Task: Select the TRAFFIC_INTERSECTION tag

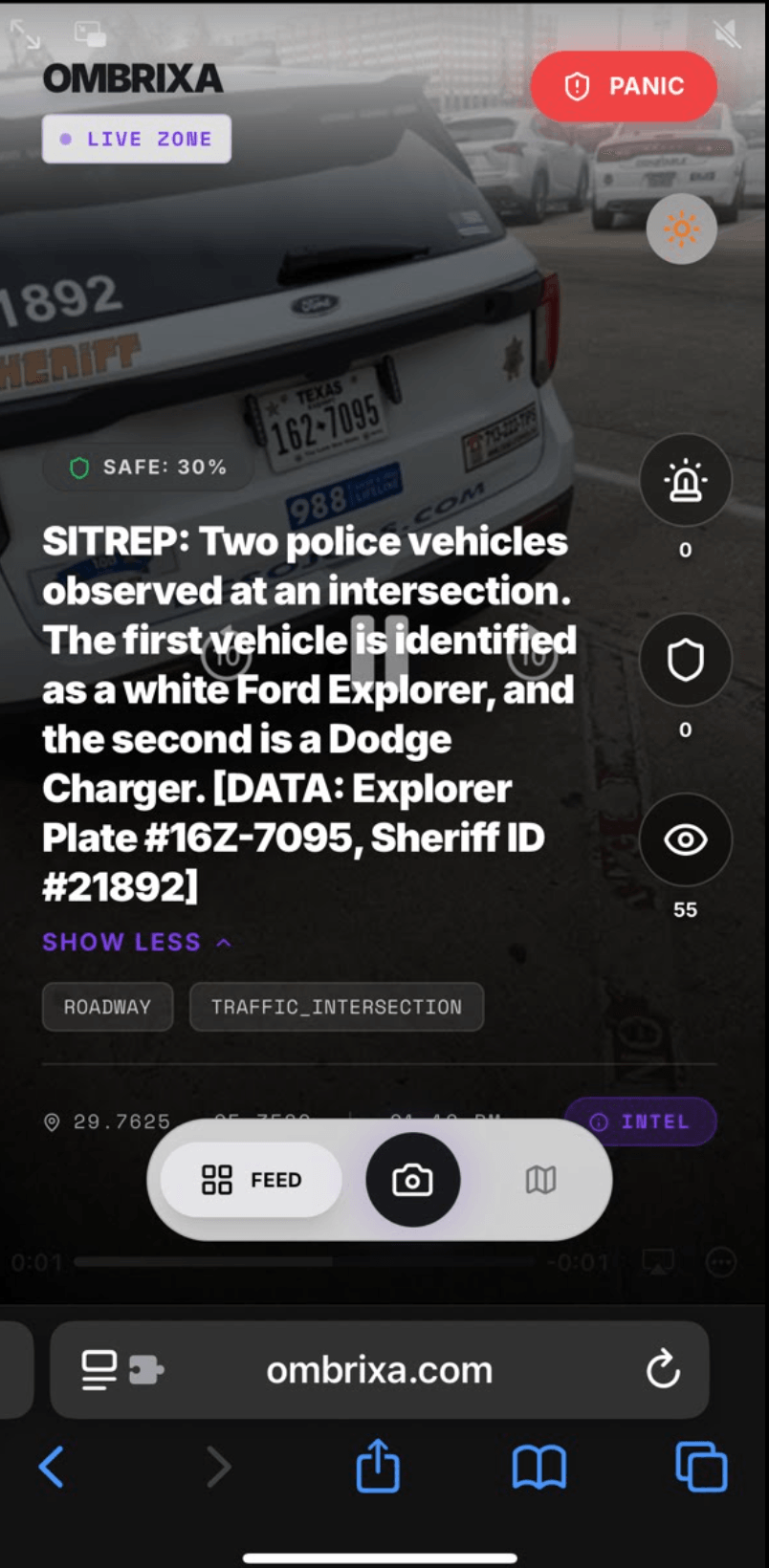Action: point(337,1007)
